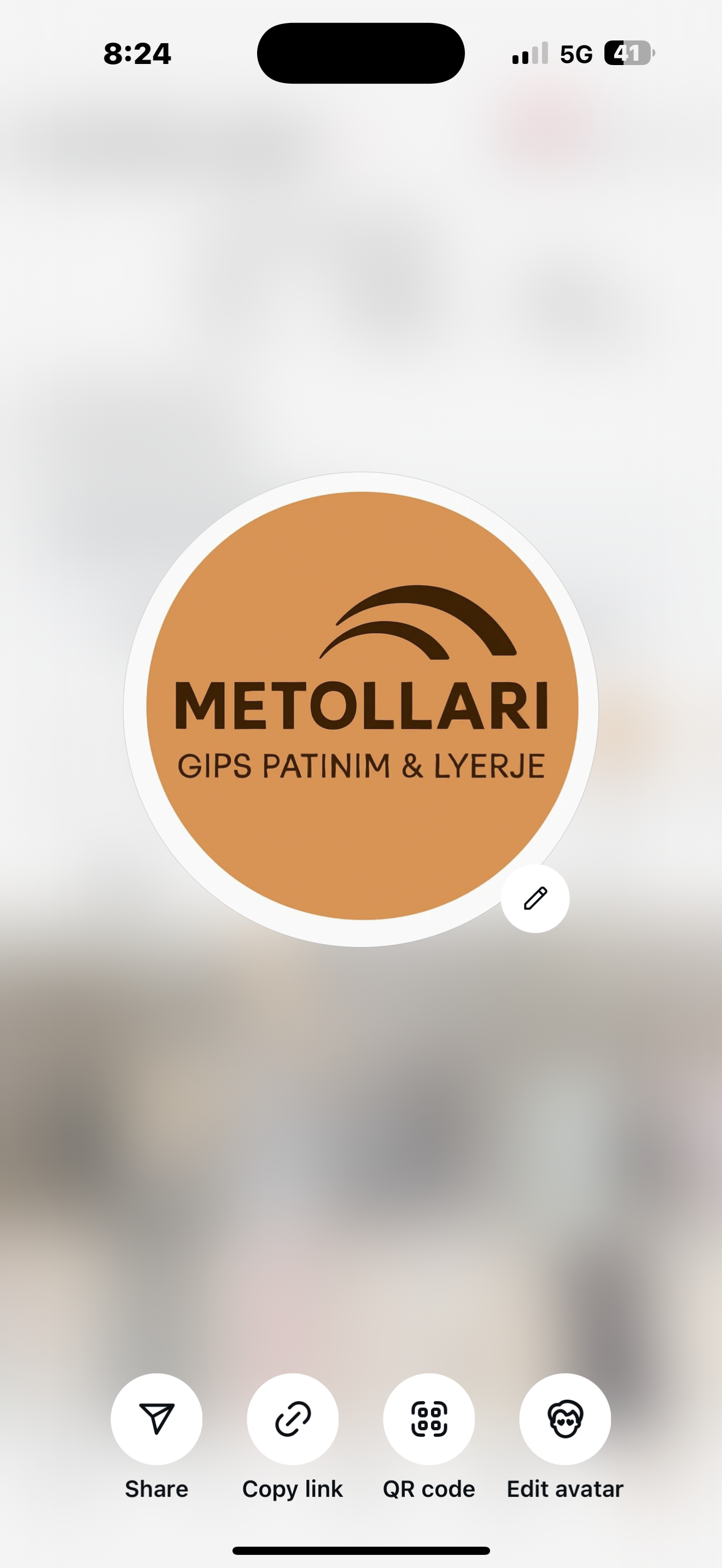The image size is (722, 1568).
Task: Tap the pencil edit icon on the avatar
Action: point(535,898)
